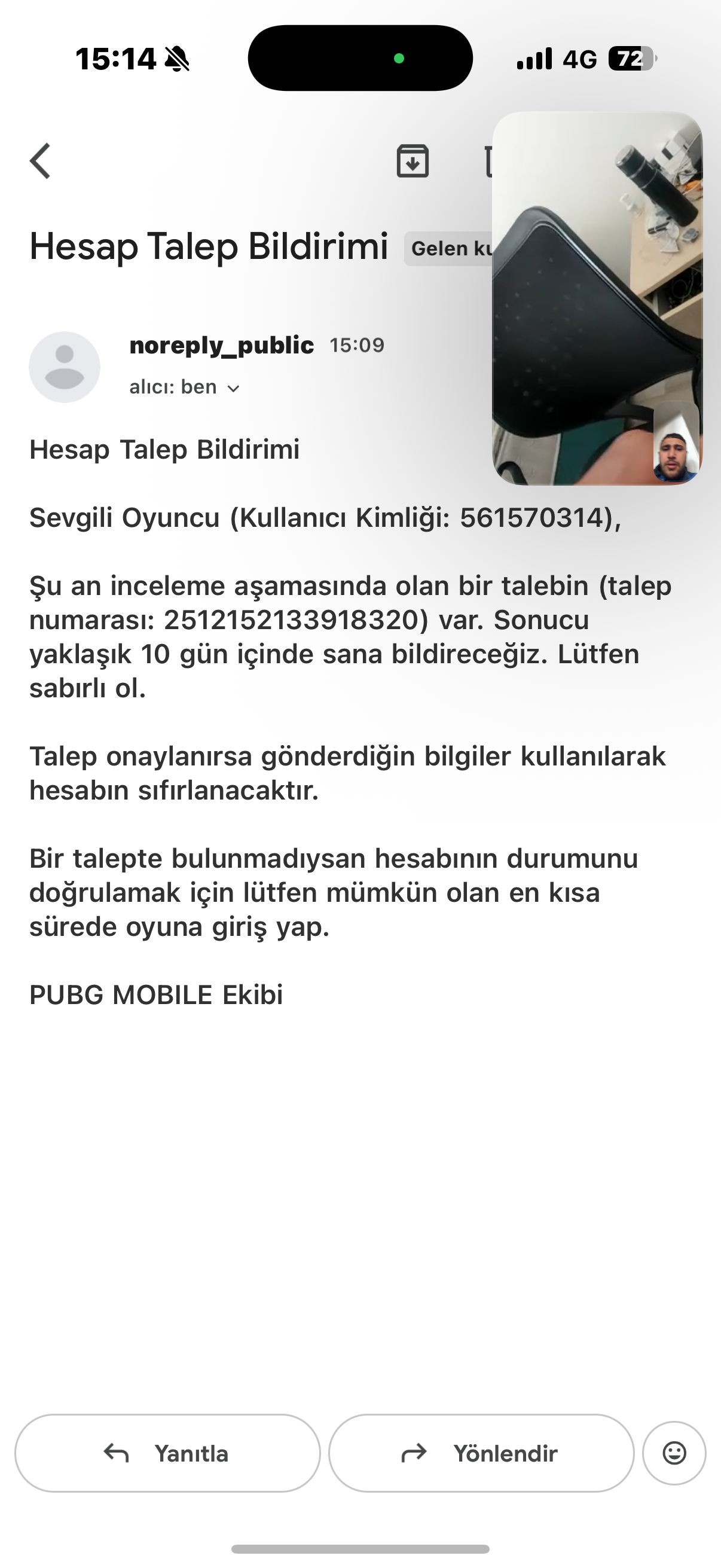Tap Yanıtla to reply
Image resolution: width=721 pixels, height=1568 pixels.
pyautogui.click(x=167, y=1453)
